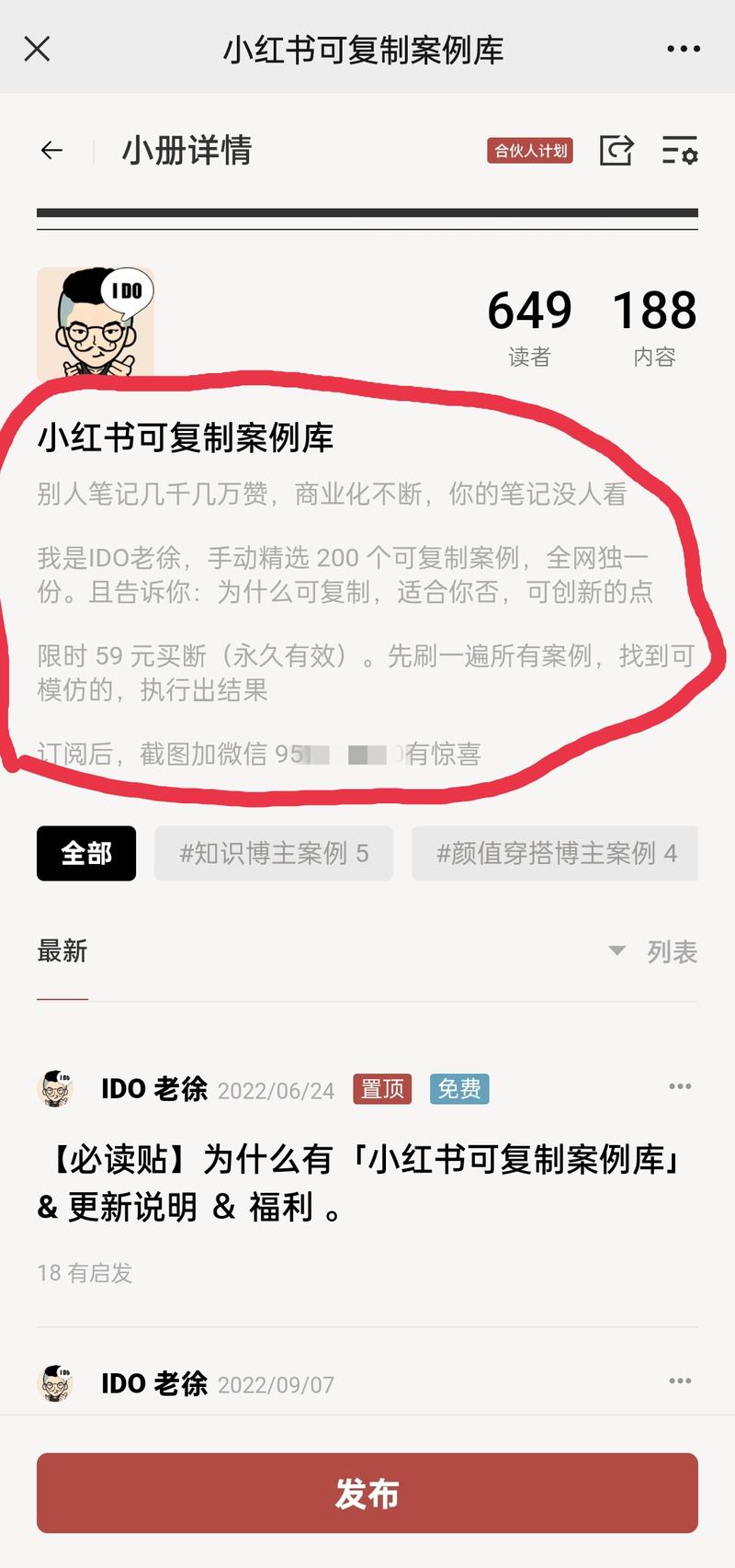Go back using the left arrow
This screenshot has height=1568, width=735.
coord(51,151)
